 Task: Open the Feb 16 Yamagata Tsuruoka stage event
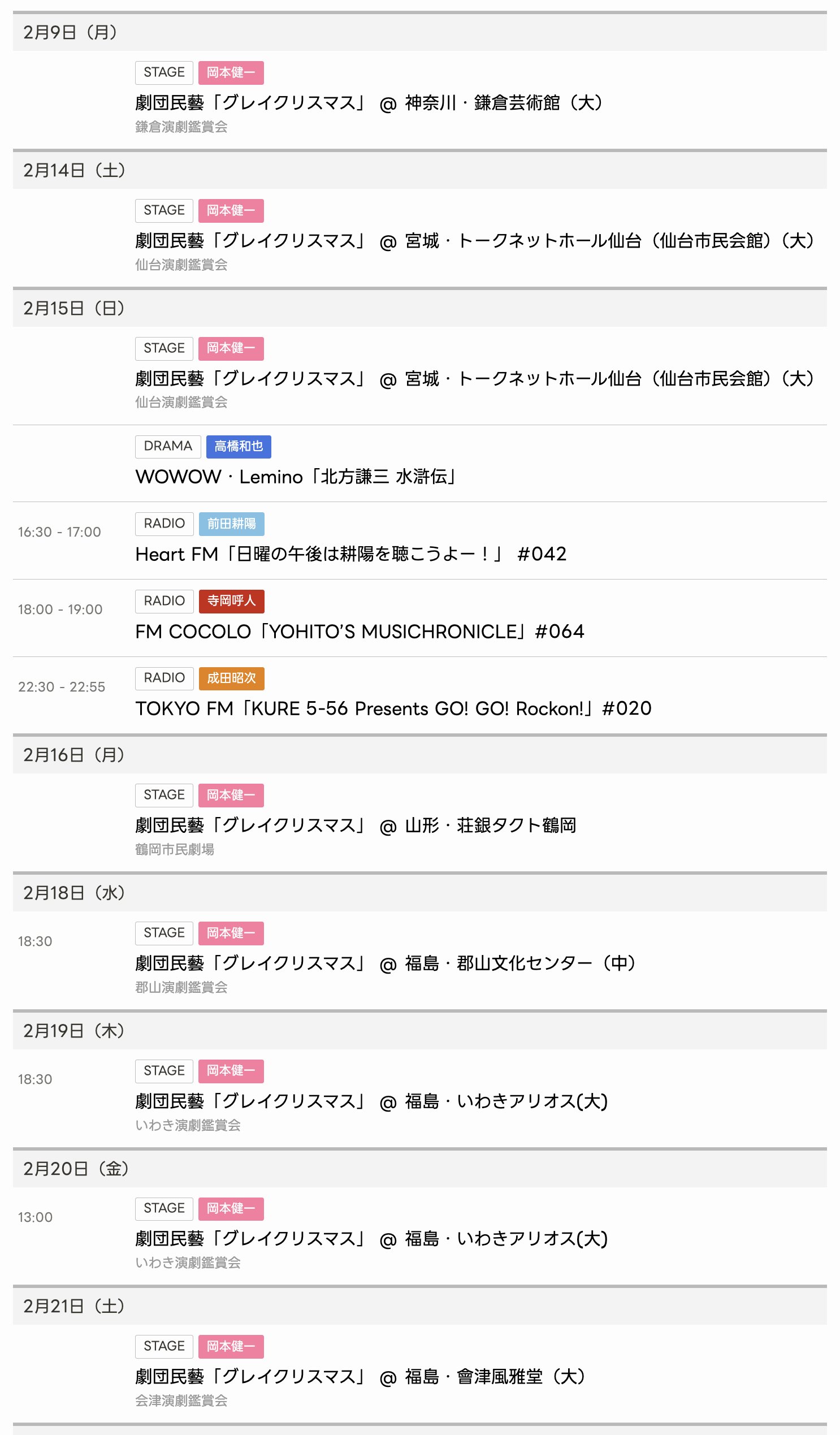[356, 825]
